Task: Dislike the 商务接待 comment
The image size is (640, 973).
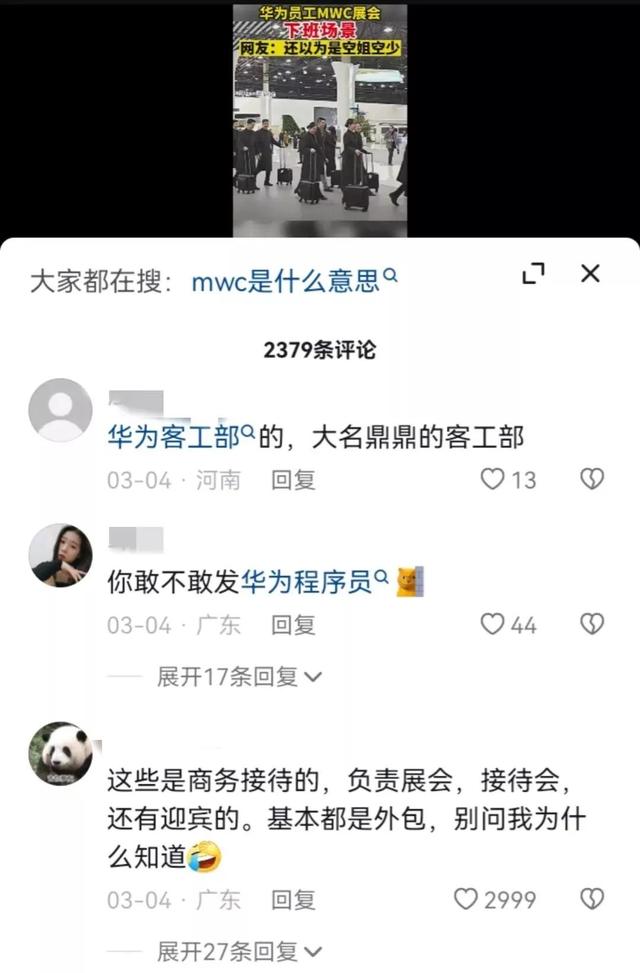Action: tap(592, 899)
